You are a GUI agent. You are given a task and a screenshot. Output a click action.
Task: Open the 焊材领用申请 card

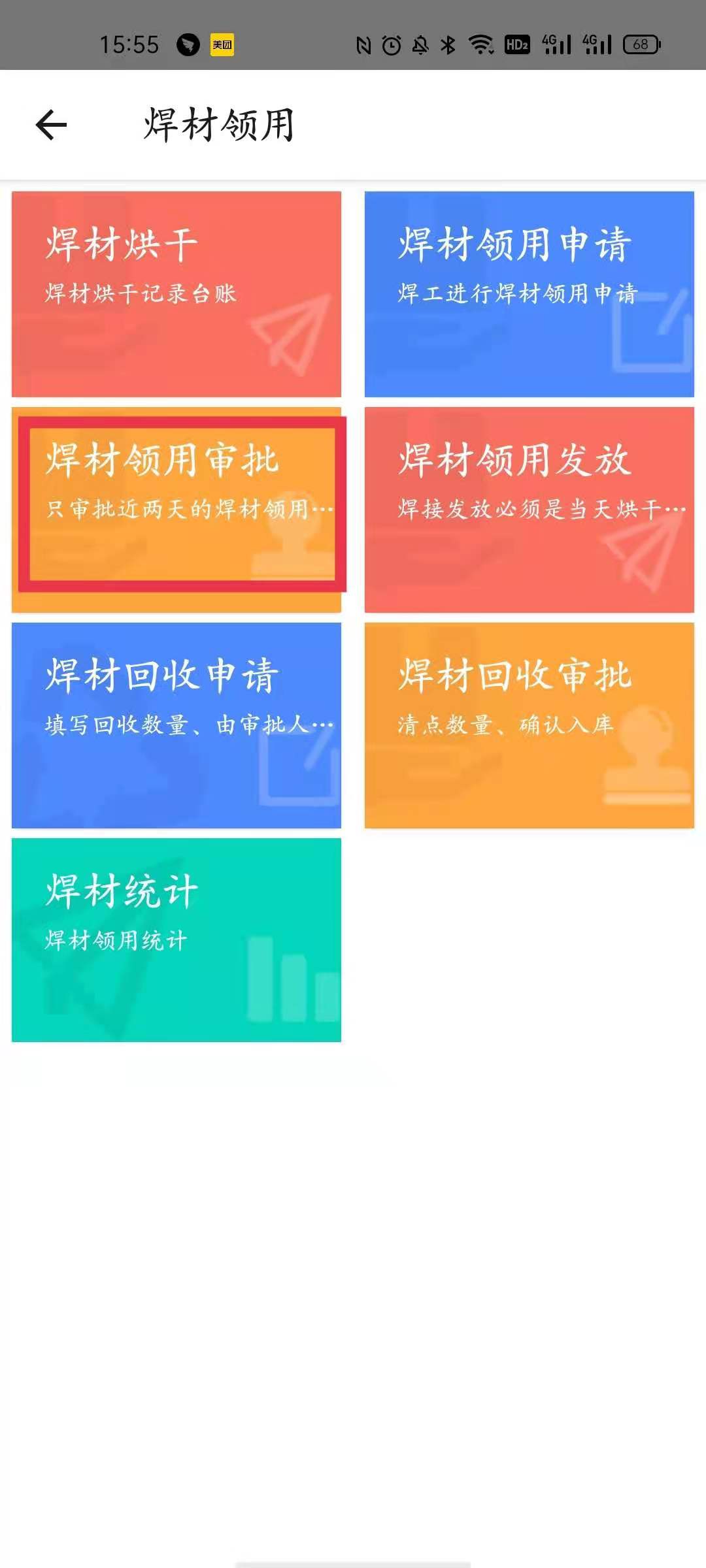(529, 294)
